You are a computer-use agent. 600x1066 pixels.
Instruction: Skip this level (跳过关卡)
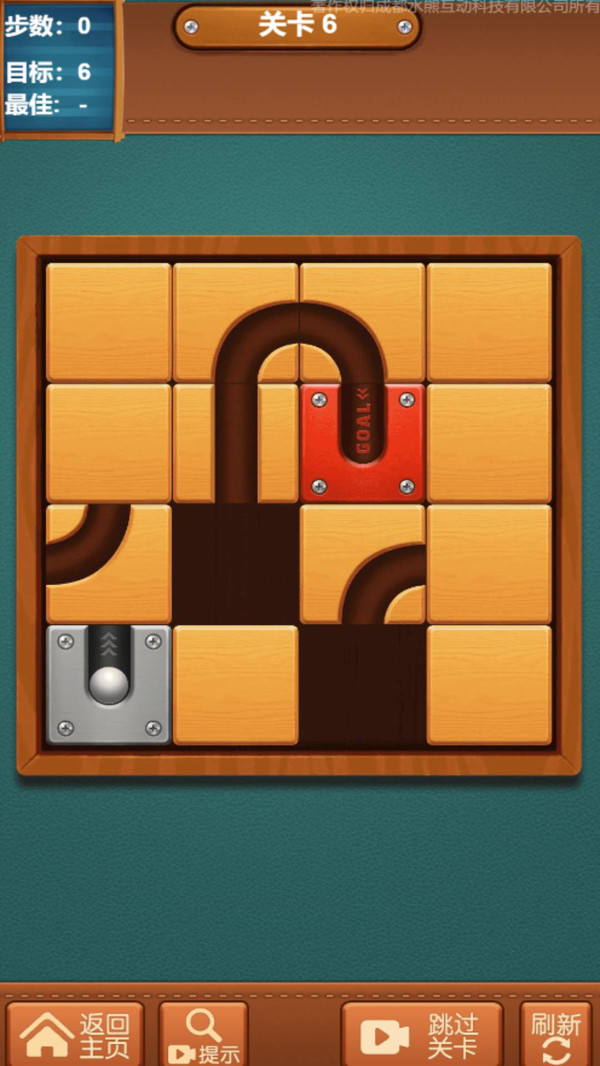coord(422,1035)
